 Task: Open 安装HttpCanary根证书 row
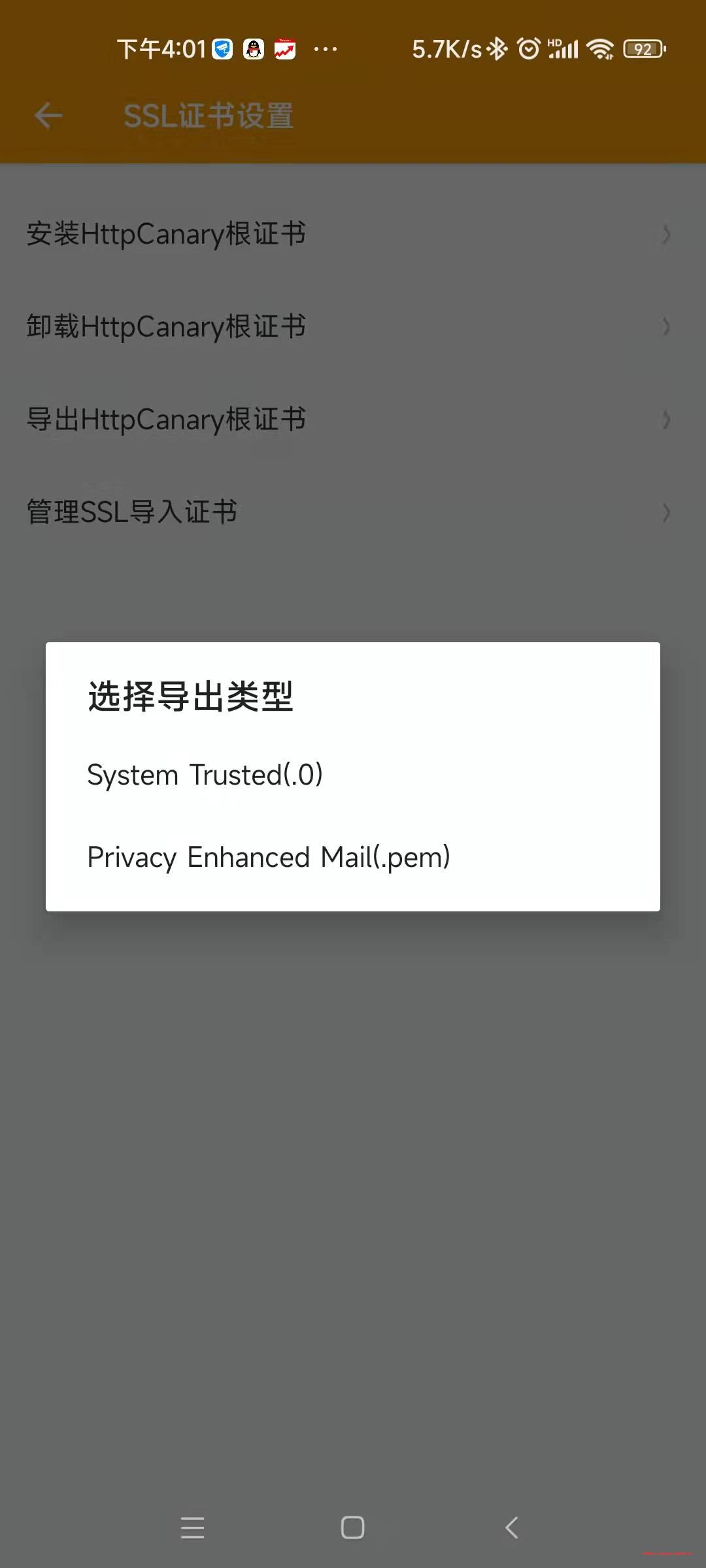[353, 234]
